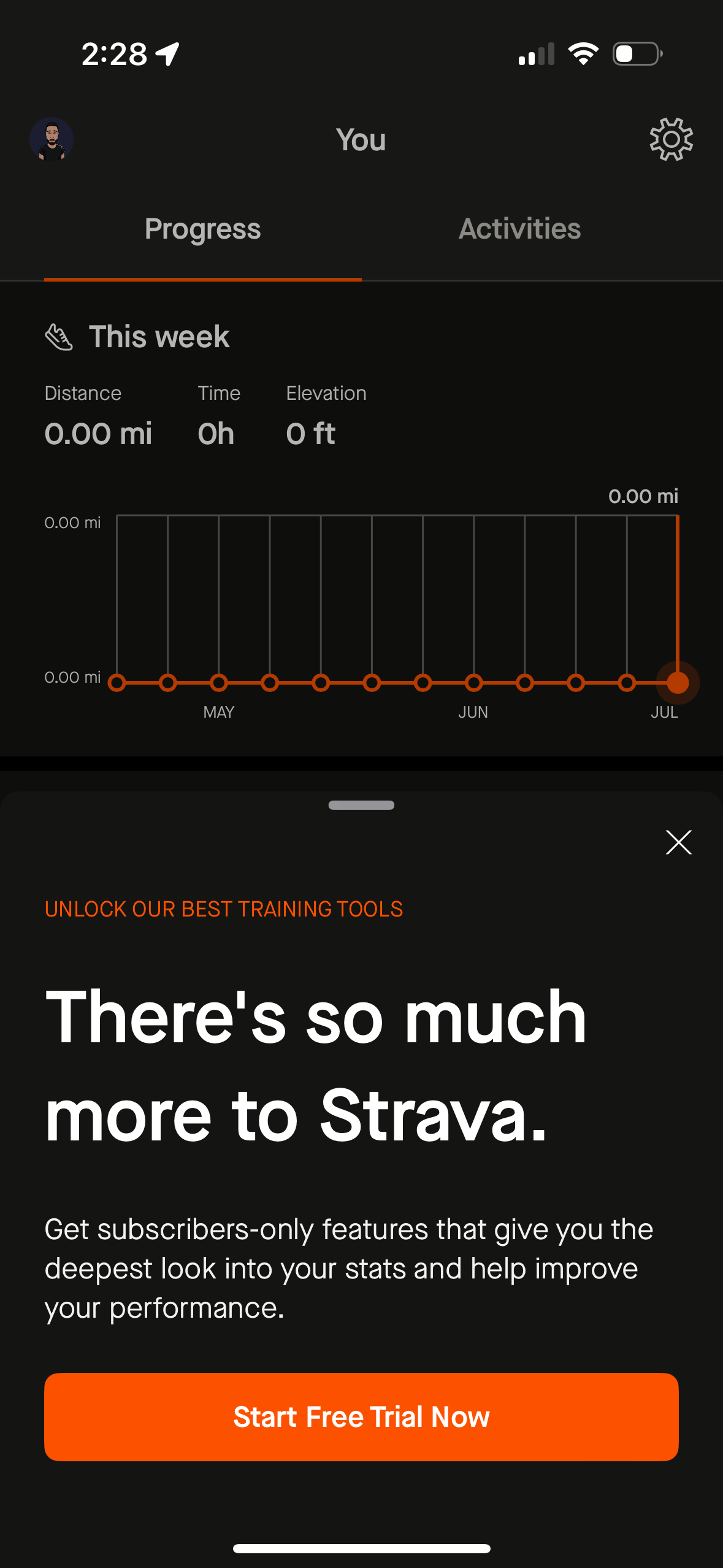Tap the home indicator bar
This screenshot has height=1568, width=723.
click(x=361, y=1548)
